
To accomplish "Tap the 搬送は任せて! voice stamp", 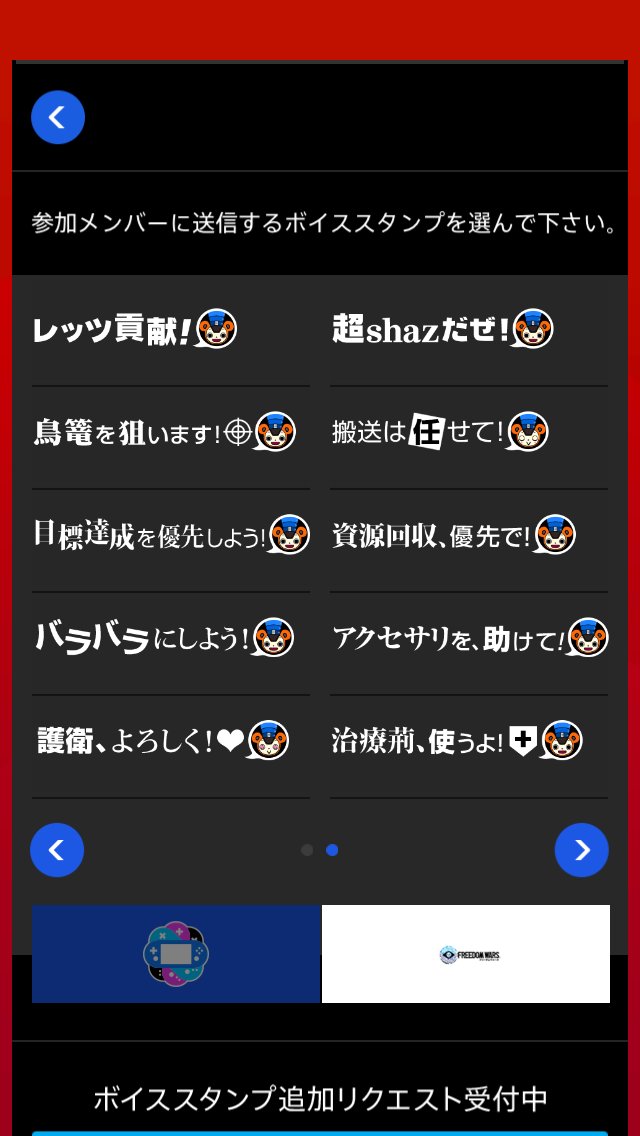I will tap(440, 432).
